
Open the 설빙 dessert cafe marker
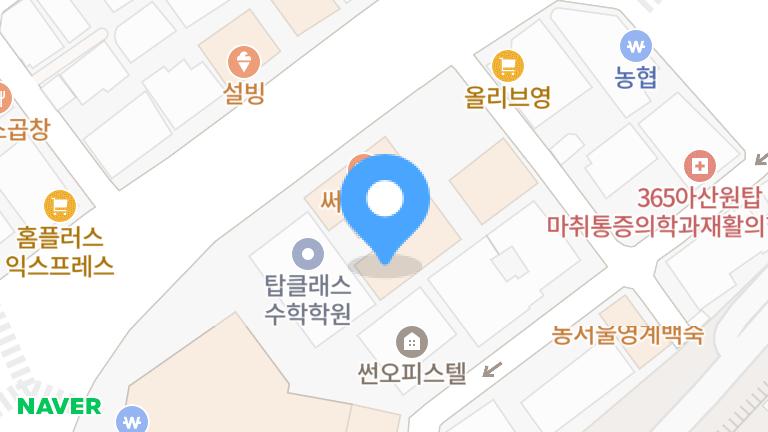244,62
